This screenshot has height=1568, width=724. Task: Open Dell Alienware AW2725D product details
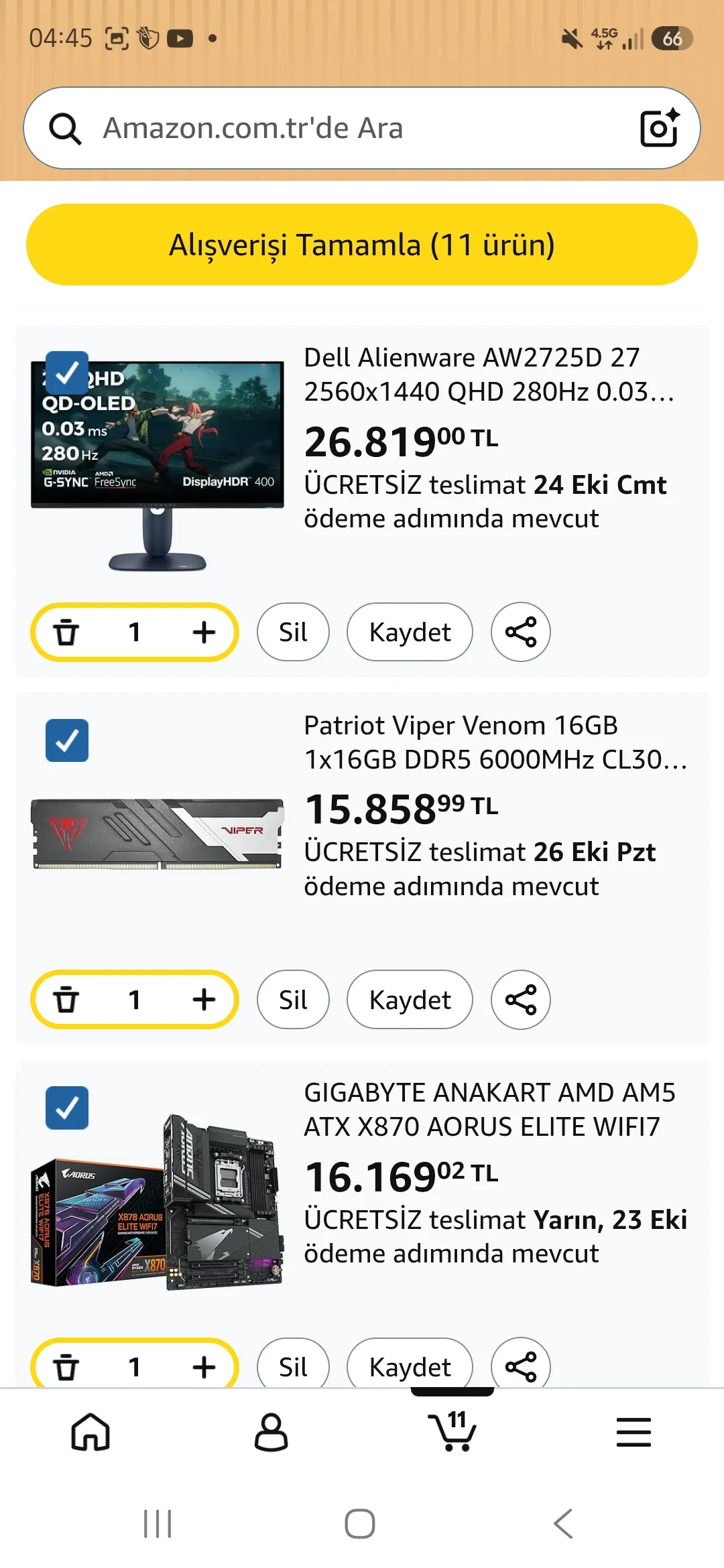pyautogui.click(x=489, y=375)
